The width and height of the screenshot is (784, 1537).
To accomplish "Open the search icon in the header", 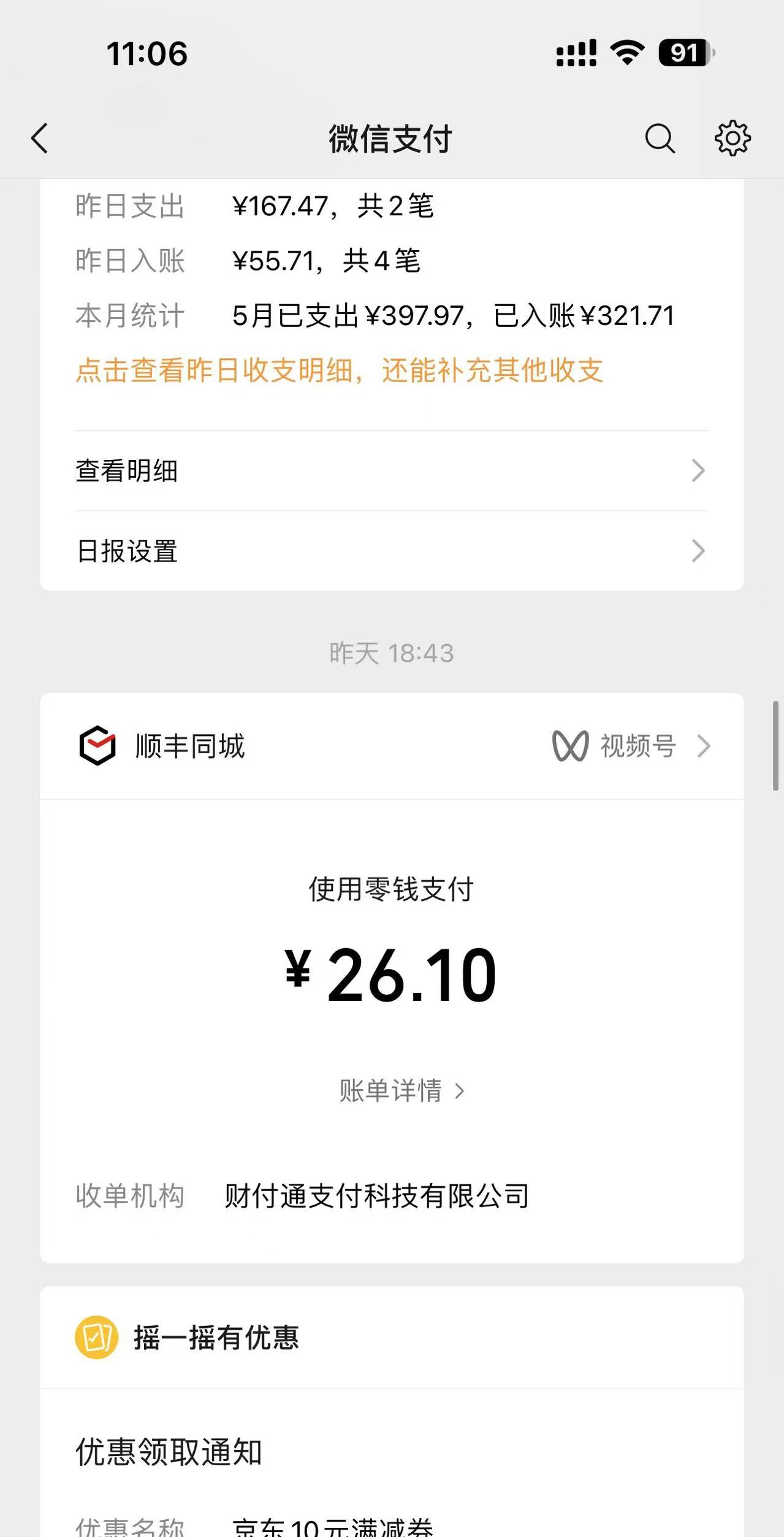I will coord(660,138).
